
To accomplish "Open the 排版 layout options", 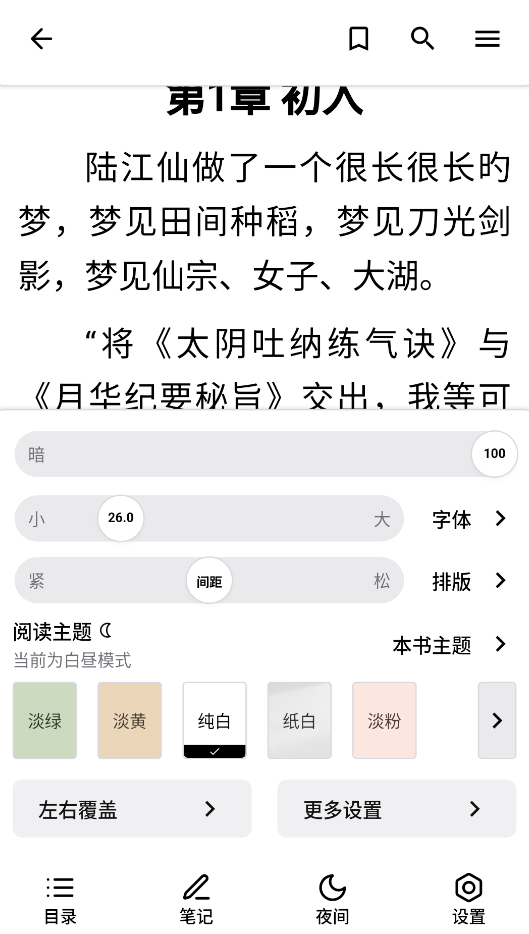I will [x=471, y=581].
